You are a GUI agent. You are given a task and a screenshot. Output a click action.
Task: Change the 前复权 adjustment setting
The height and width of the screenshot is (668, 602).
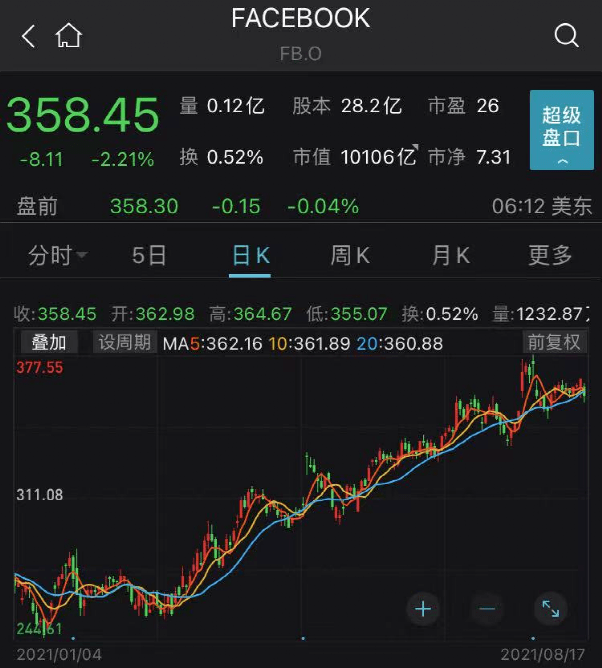[x=554, y=342]
